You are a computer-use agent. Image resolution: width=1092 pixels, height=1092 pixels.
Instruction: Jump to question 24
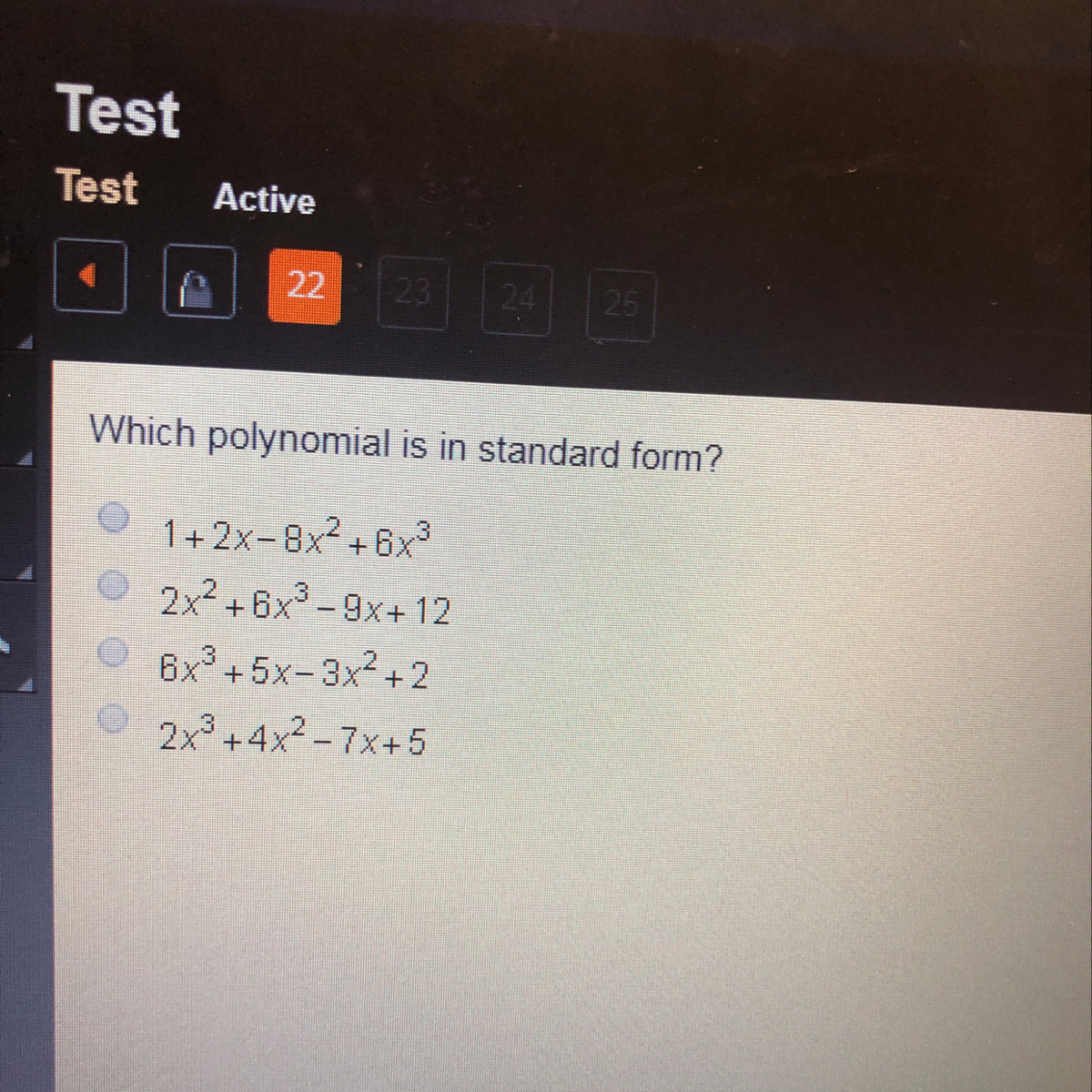(517, 299)
